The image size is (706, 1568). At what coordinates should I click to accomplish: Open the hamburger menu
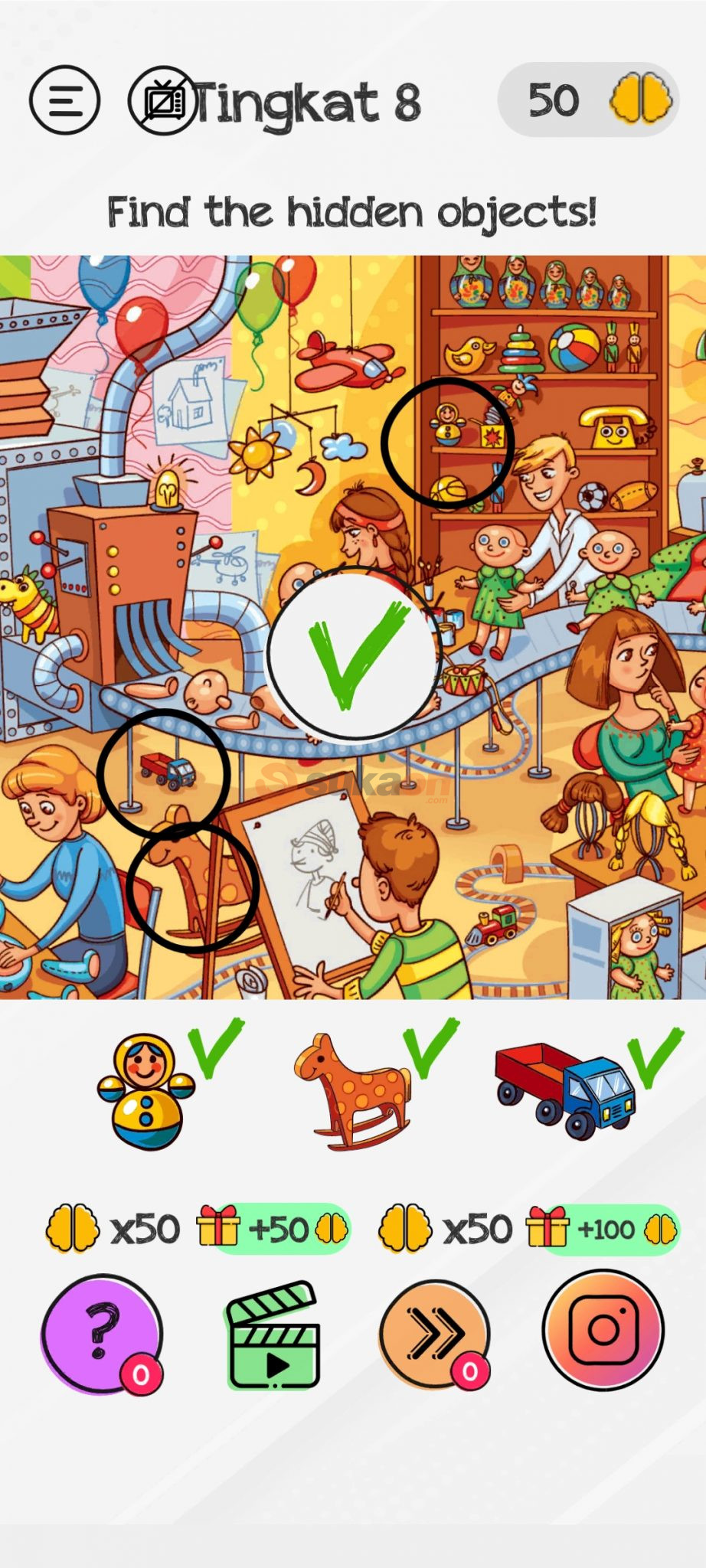point(64,100)
